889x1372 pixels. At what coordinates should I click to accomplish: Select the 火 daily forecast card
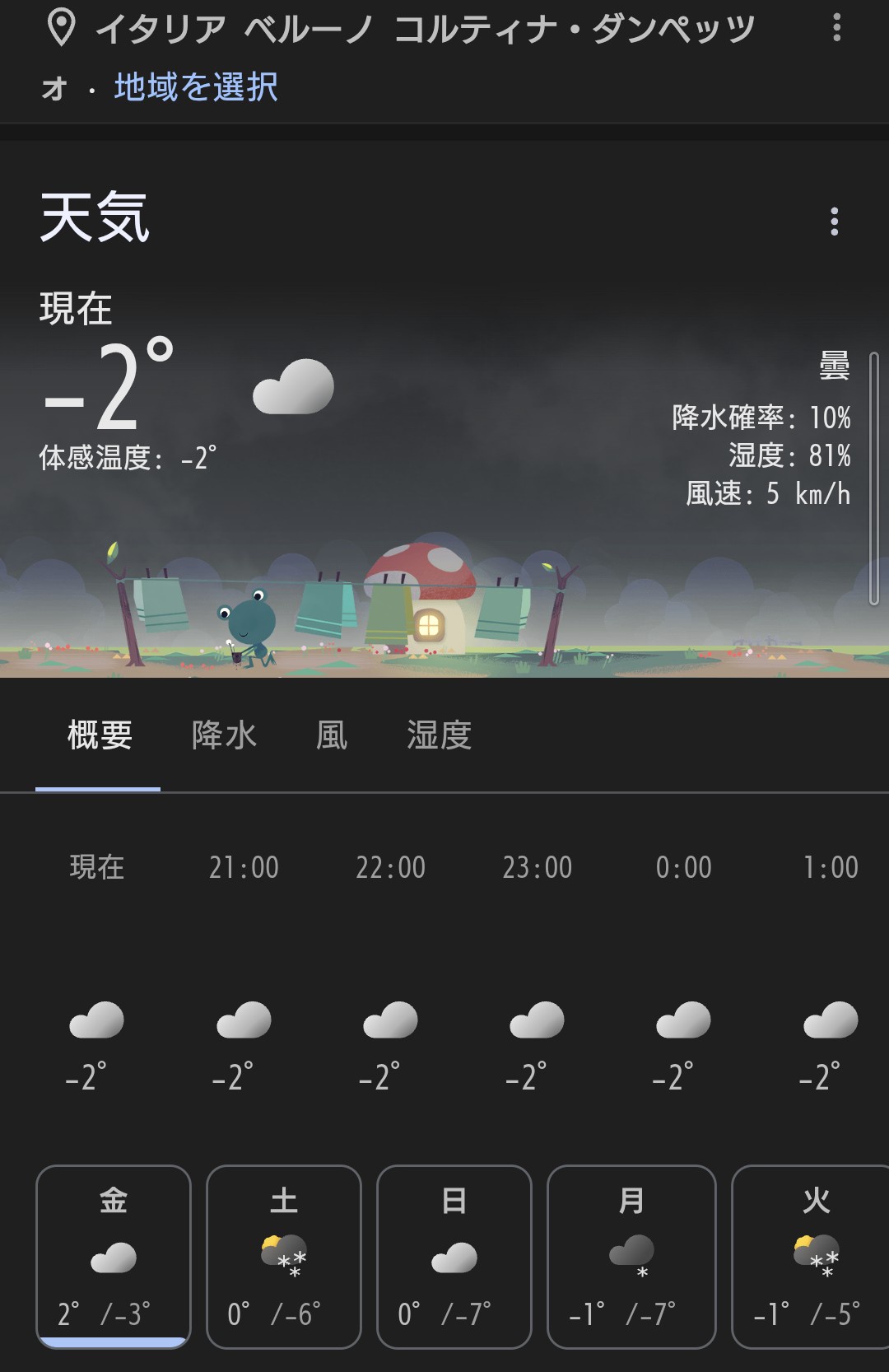[811, 1256]
